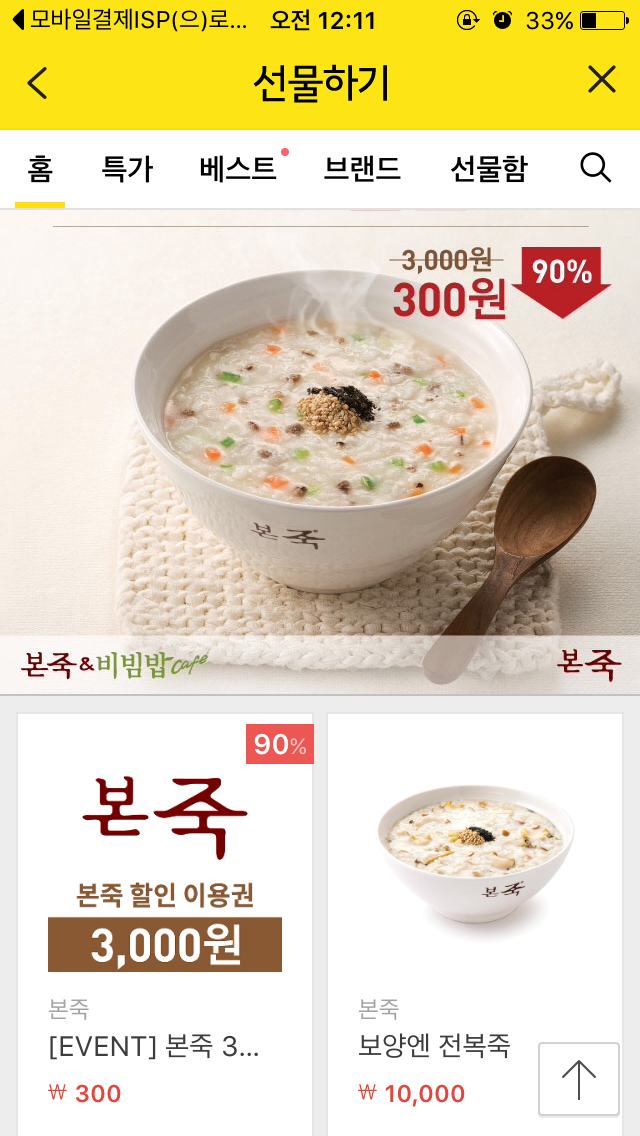Switch to the 홈 tab
Screen dimensions: 640x1136
click(40, 169)
